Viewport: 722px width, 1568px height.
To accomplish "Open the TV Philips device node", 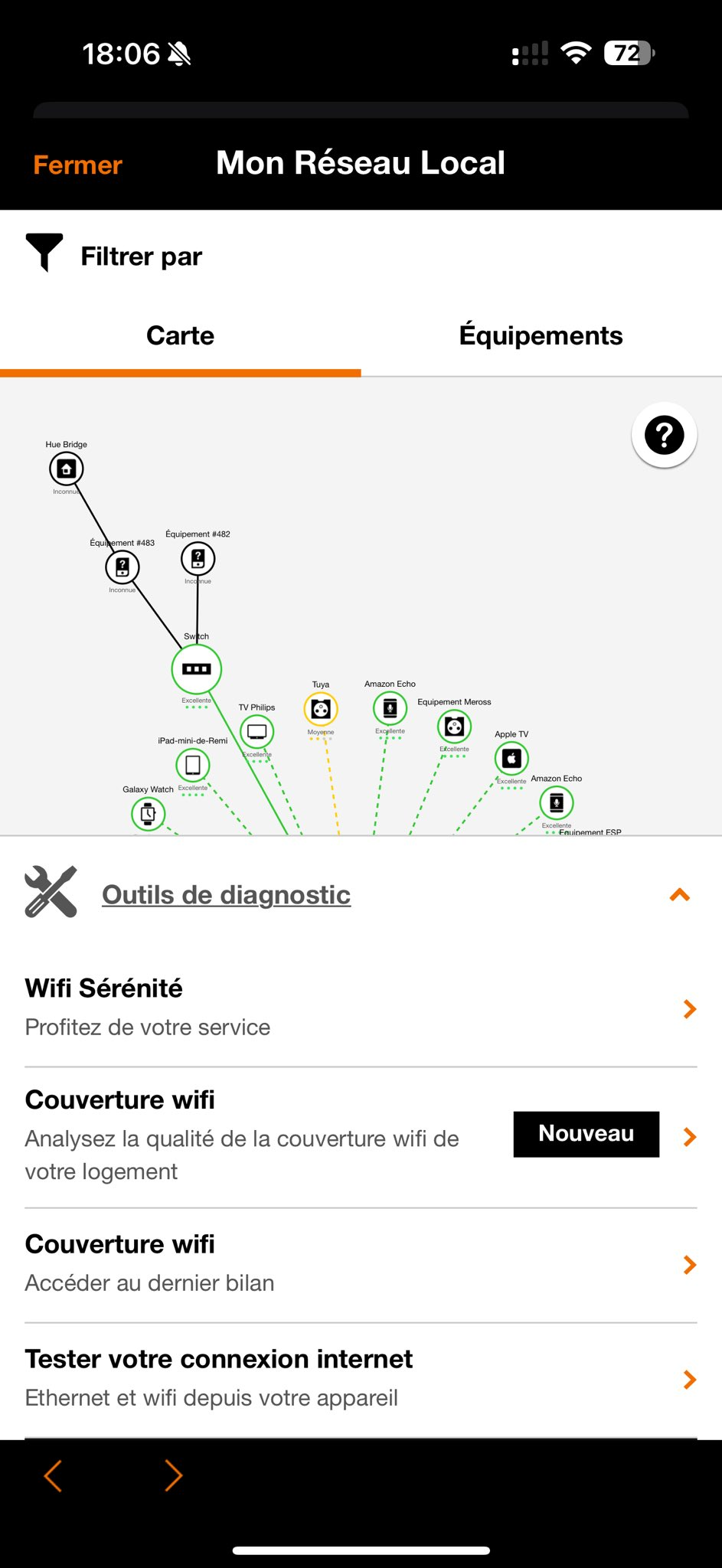I will tap(257, 731).
